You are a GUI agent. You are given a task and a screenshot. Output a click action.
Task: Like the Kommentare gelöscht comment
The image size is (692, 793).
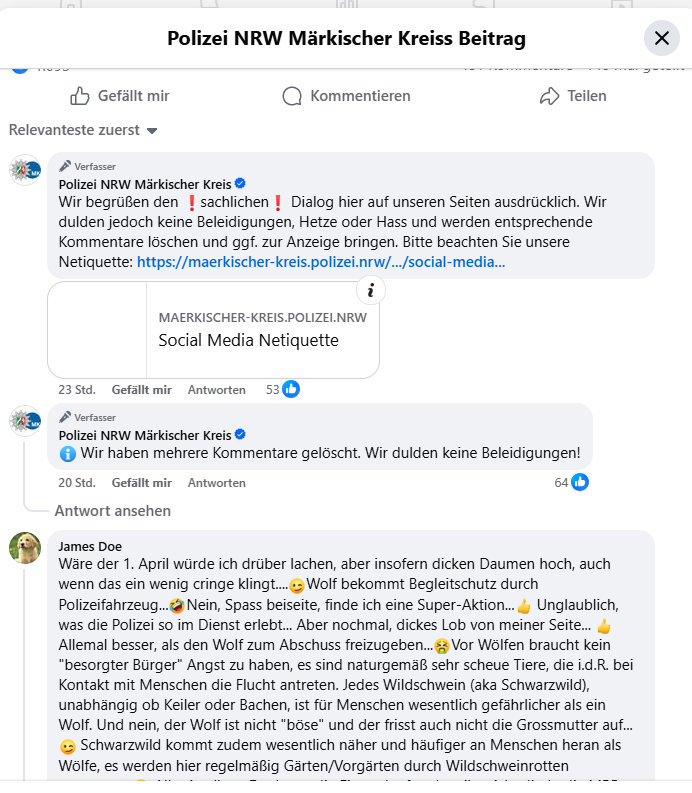pos(141,482)
